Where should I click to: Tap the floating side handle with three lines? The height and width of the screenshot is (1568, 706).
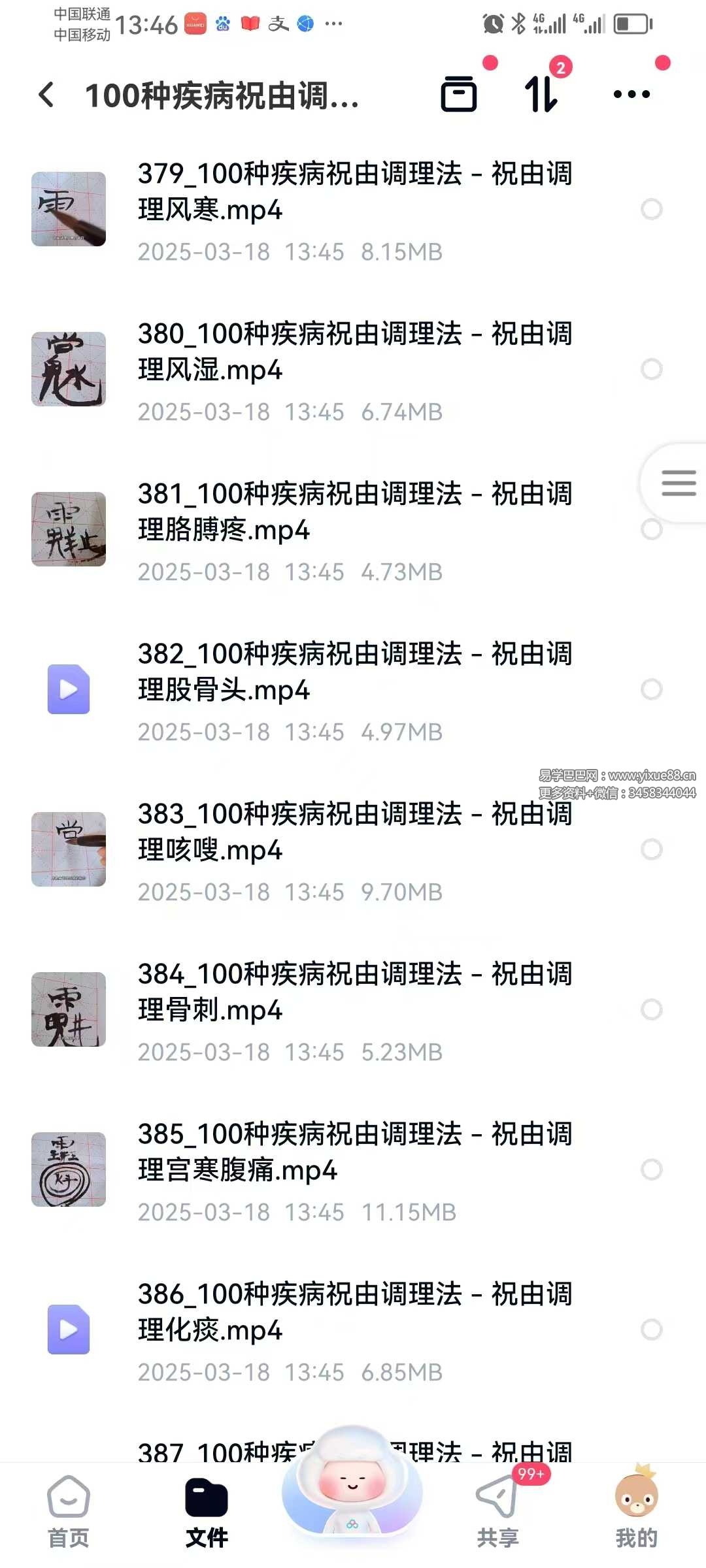678,483
